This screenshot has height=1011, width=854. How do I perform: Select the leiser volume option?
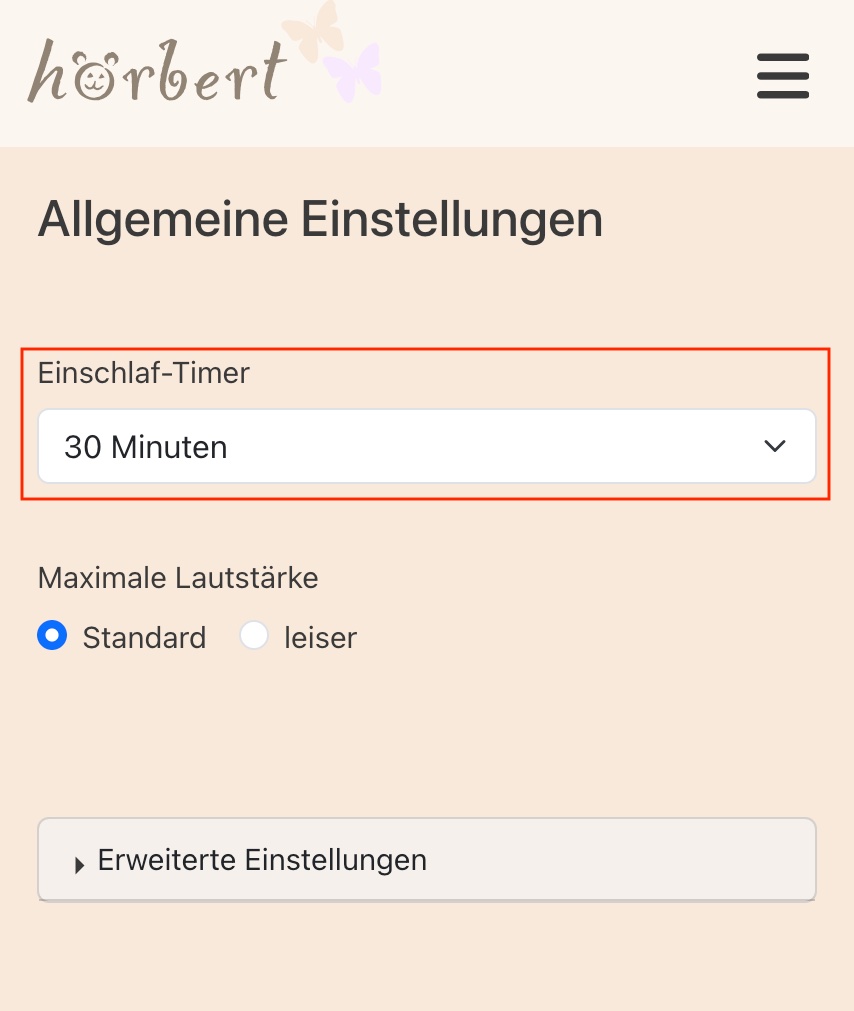click(x=255, y=636)
